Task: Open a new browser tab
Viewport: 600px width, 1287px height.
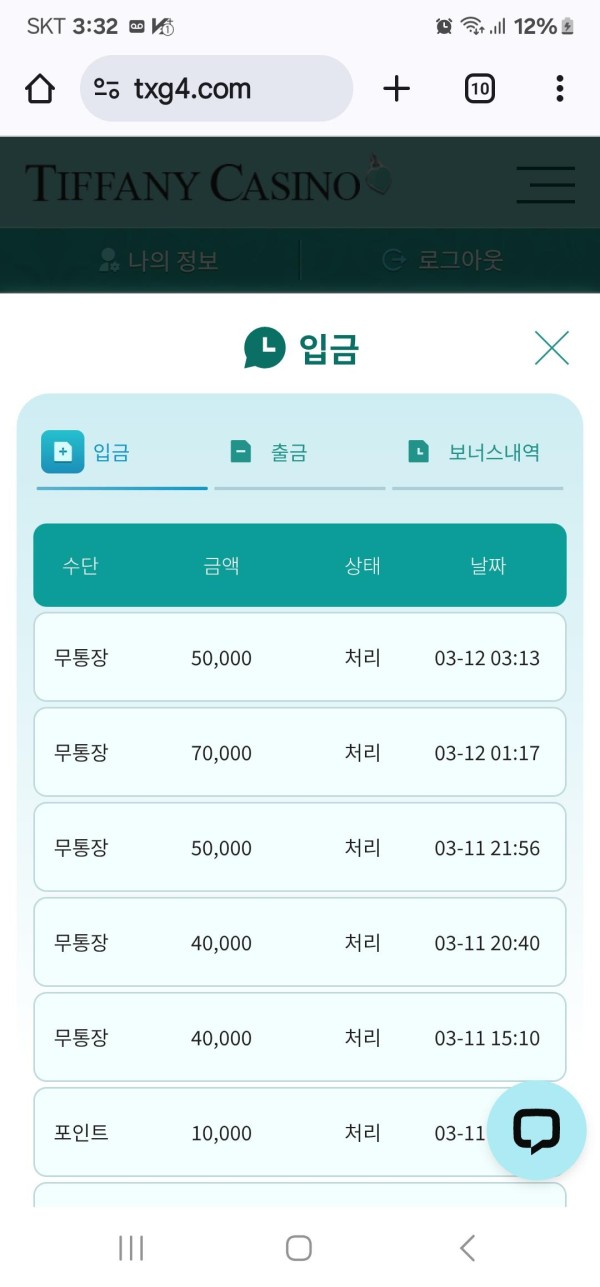Action: point(397,89)
